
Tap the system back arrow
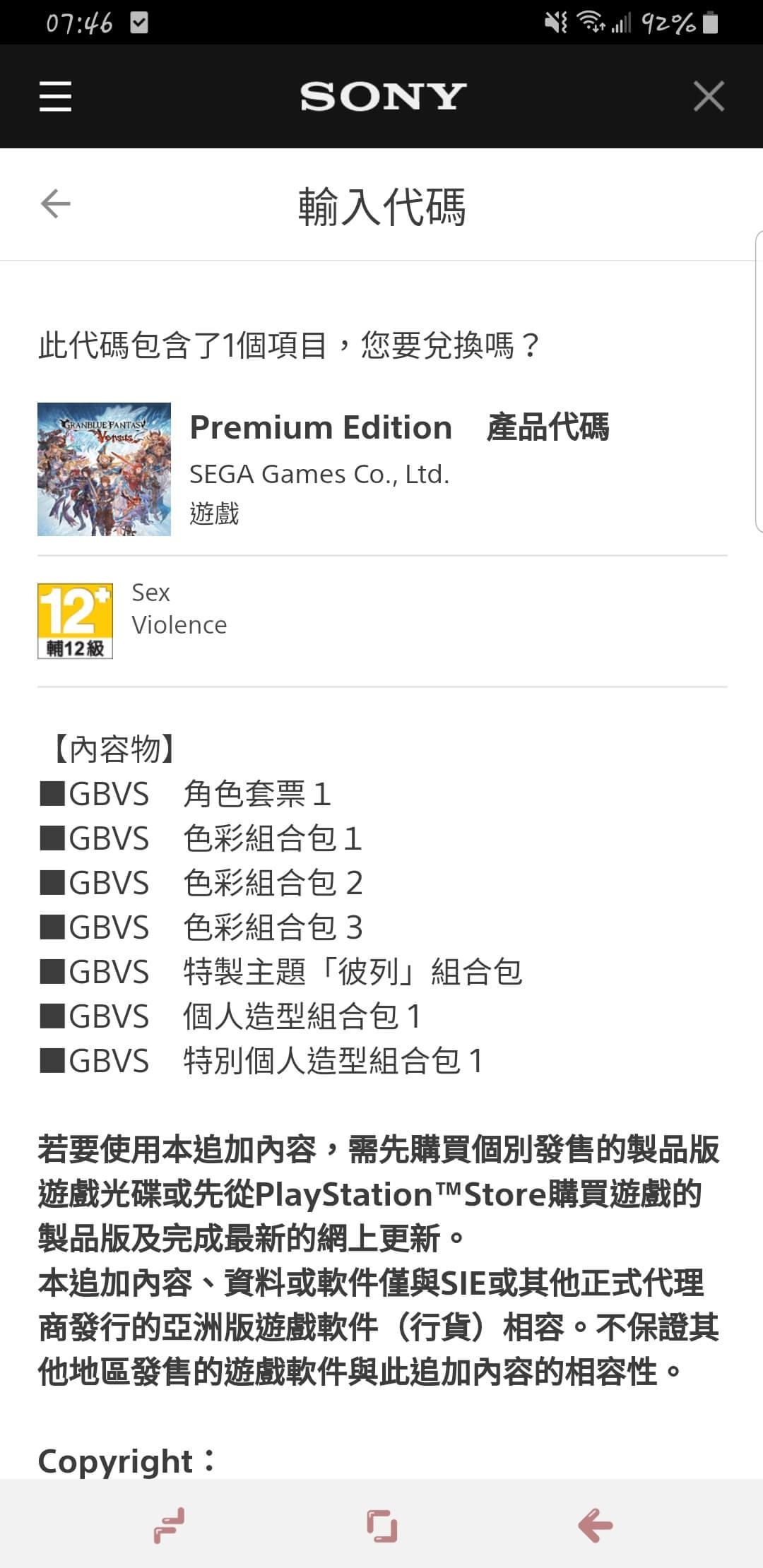[595, 1526]
